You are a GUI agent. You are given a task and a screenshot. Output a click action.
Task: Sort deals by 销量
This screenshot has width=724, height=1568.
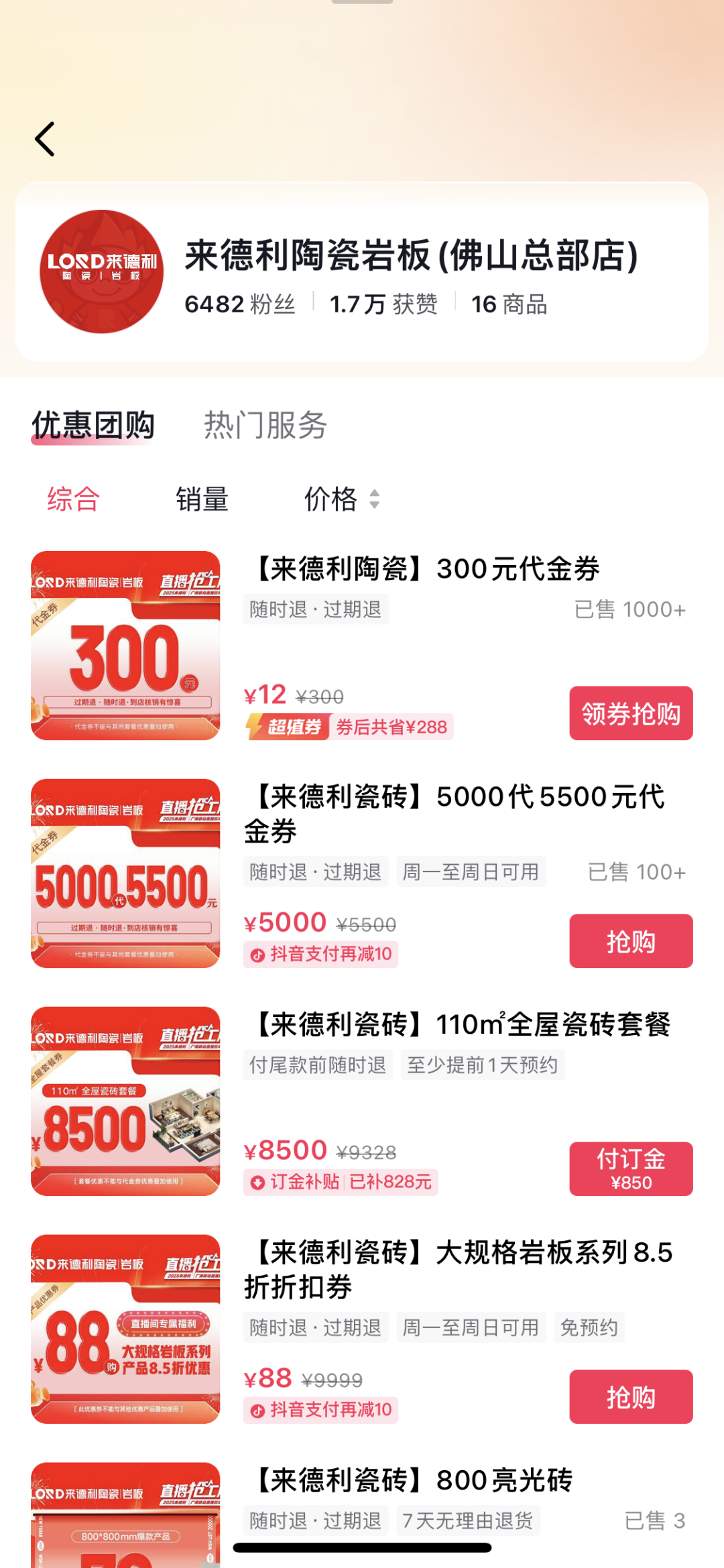point(202,499)
